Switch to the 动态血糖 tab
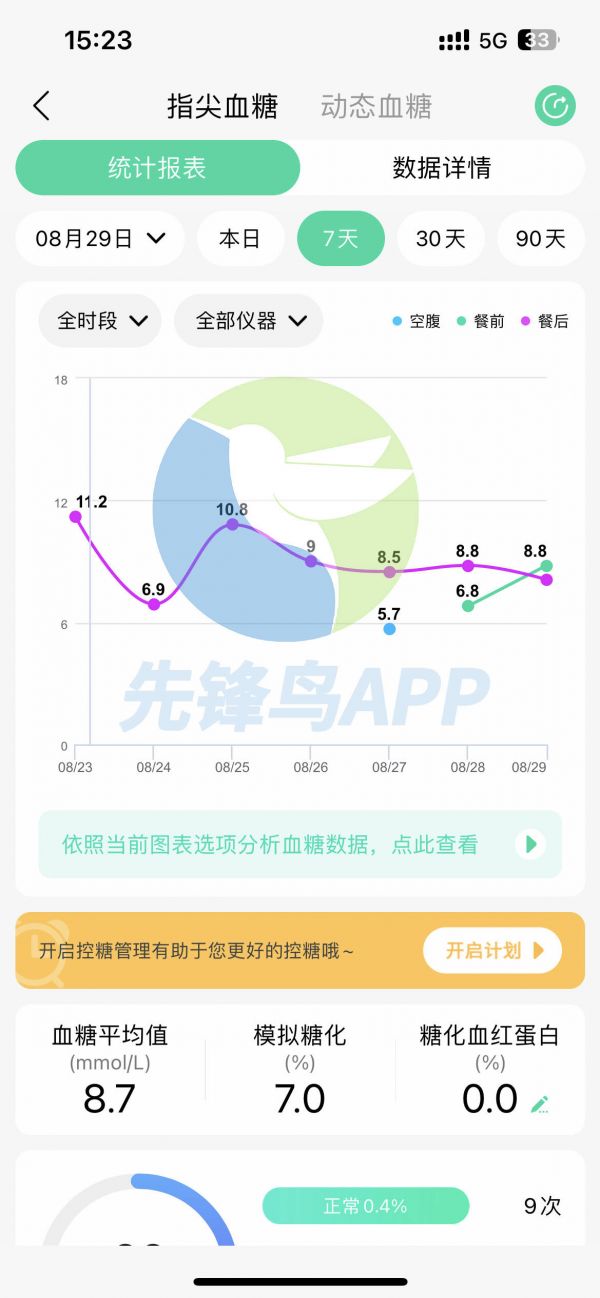This screenshot has width=600, height=1298. pyautogui.click(x=376, y=106)
